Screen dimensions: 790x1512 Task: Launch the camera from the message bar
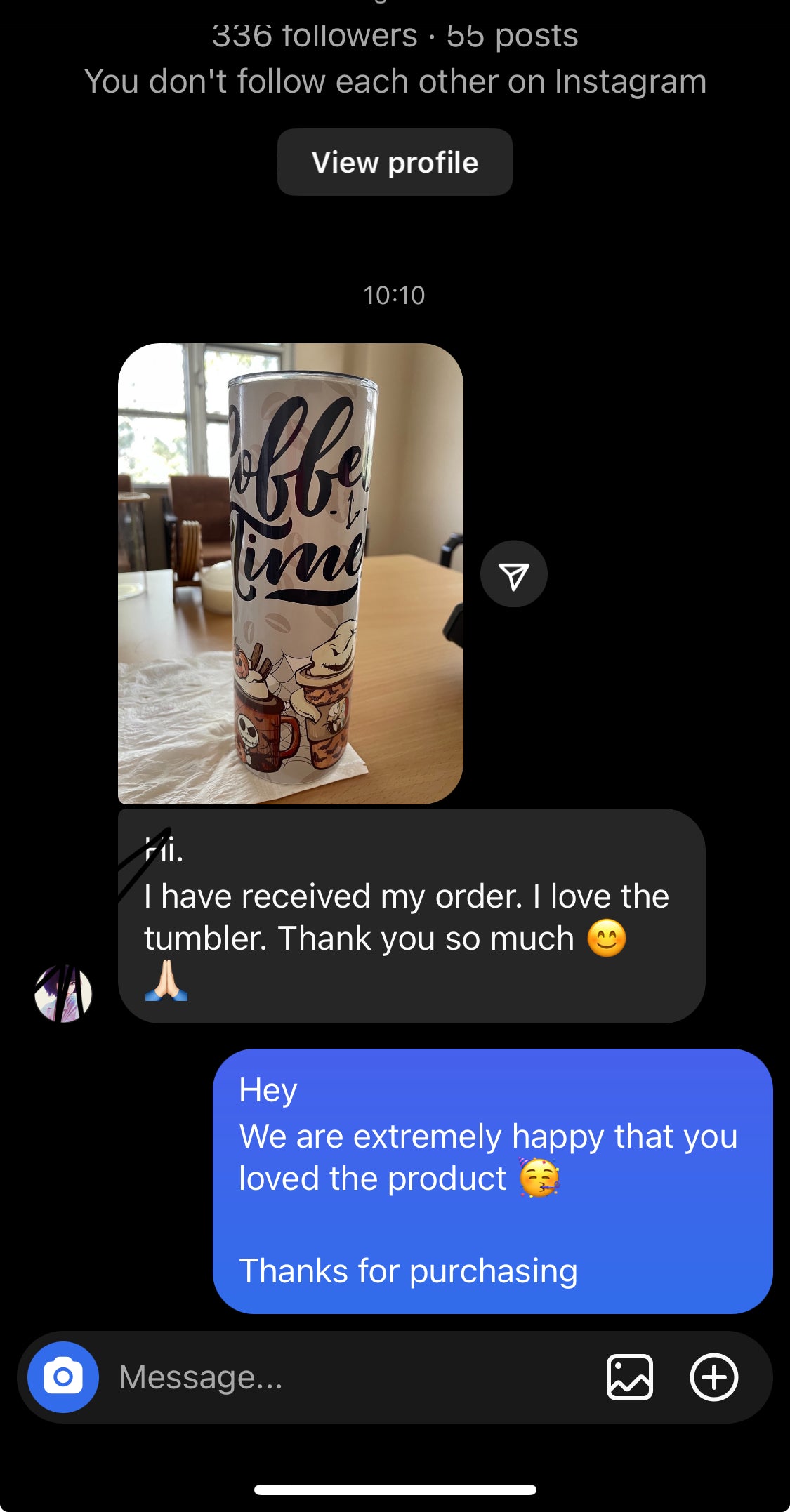63,1377
